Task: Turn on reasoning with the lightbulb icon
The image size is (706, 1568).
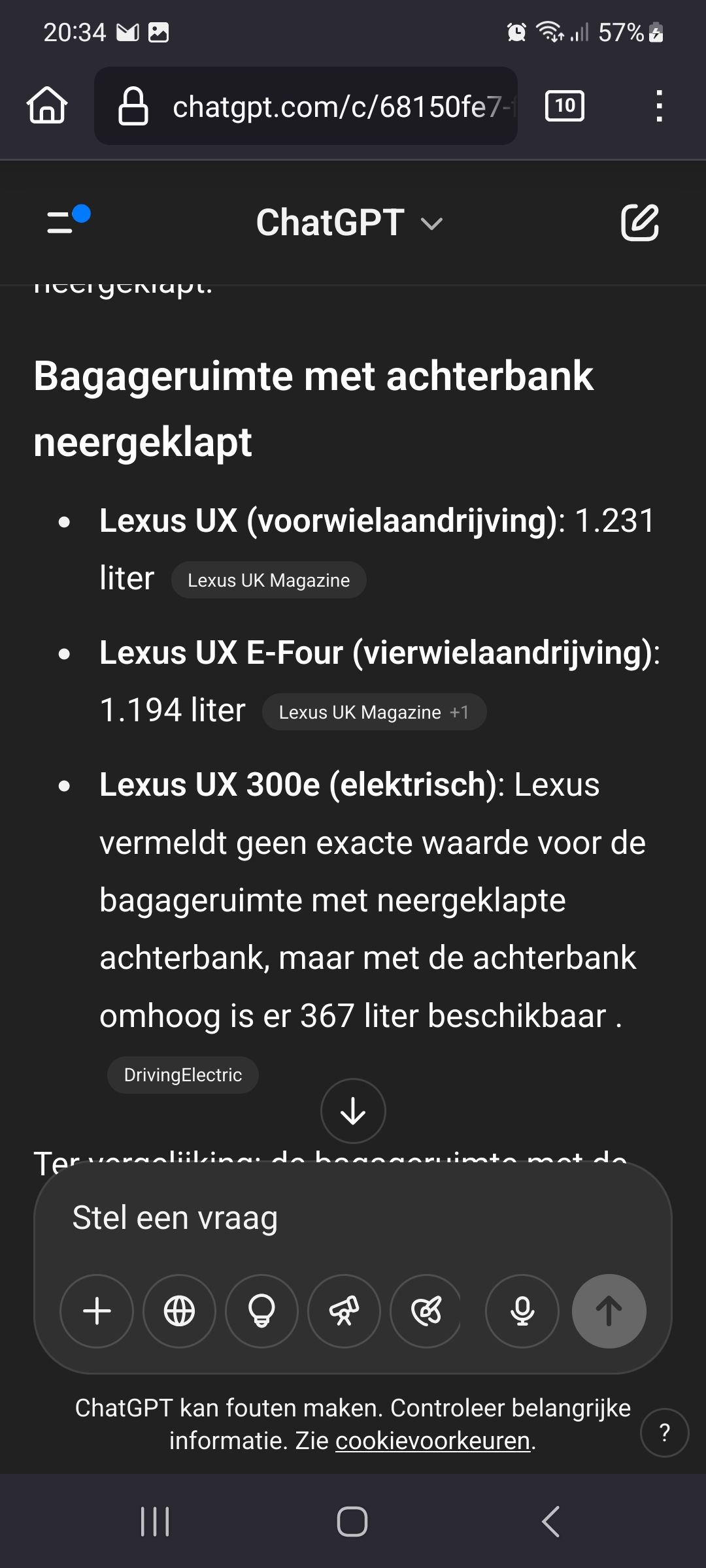Action: point(261,1311)
